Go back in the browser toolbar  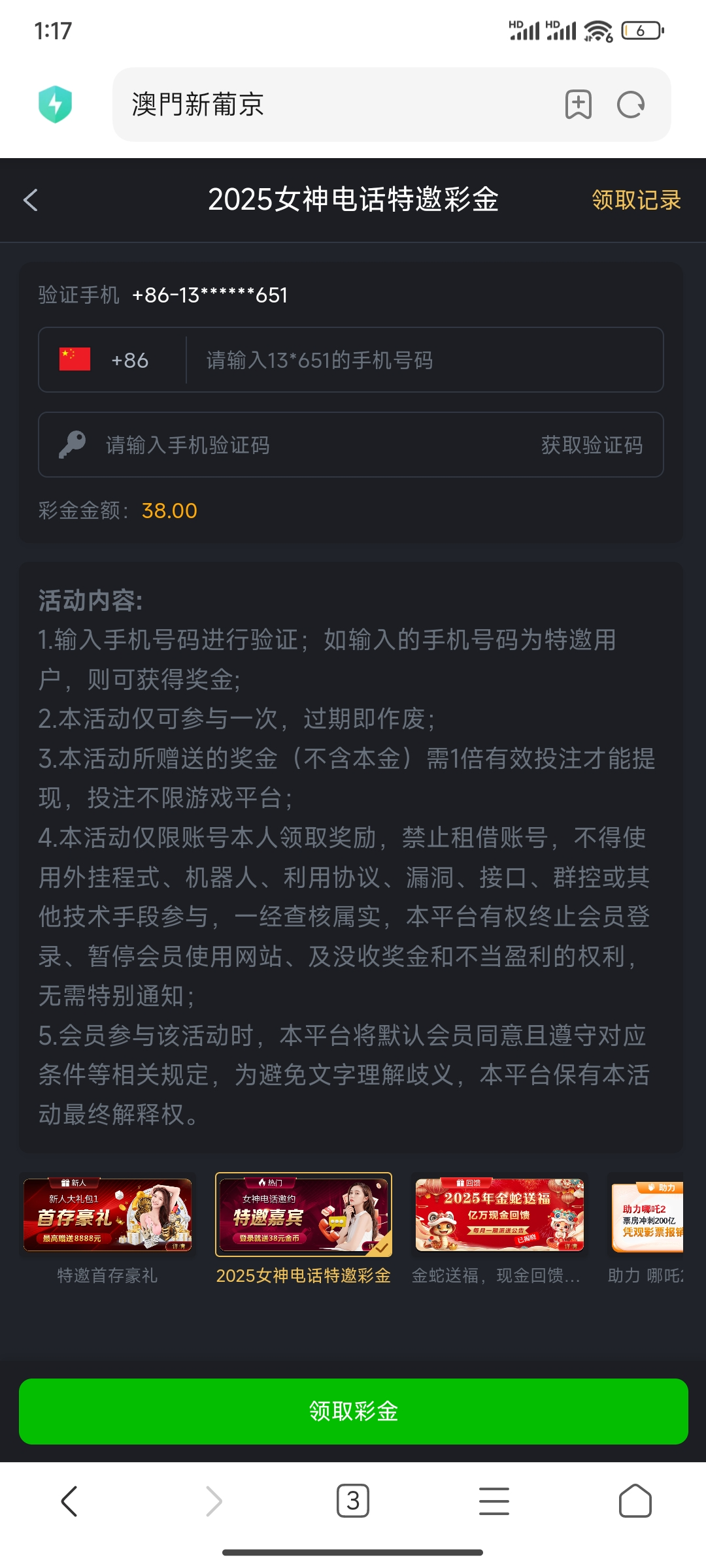(69, 1501)
